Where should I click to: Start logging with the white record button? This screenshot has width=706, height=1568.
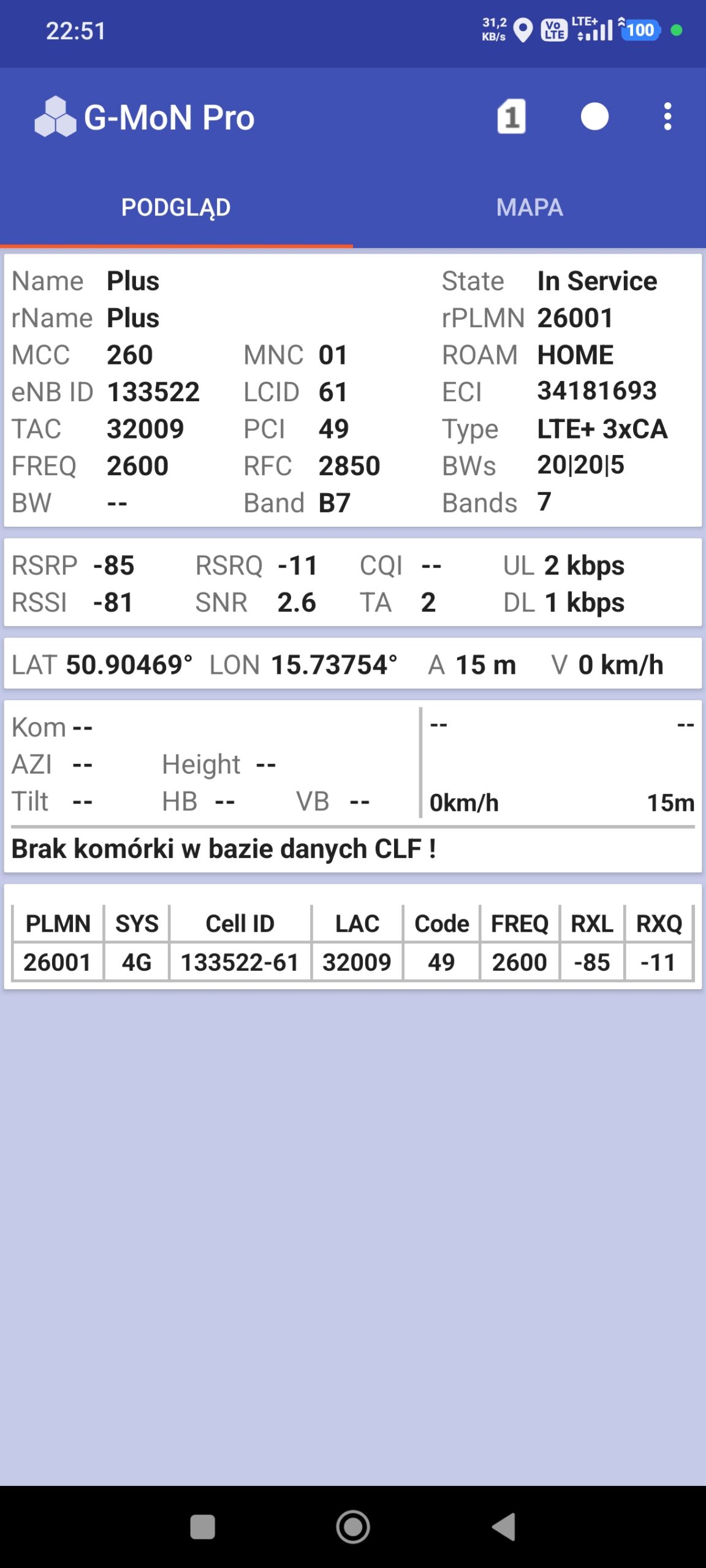point(594,116)
